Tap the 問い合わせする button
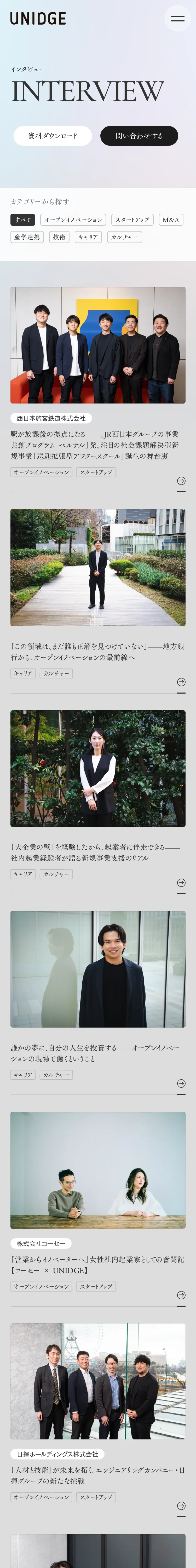The image size is (196, 1568). pyautogui.click(x=139, y=136)
